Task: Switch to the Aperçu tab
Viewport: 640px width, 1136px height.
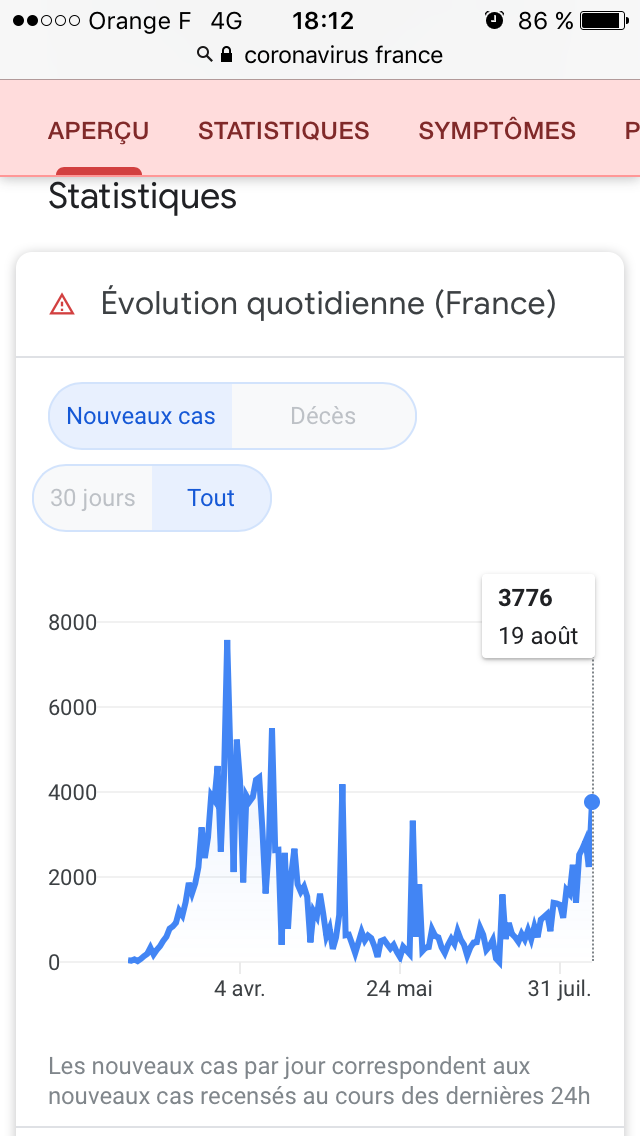Action: coord(99,131)
